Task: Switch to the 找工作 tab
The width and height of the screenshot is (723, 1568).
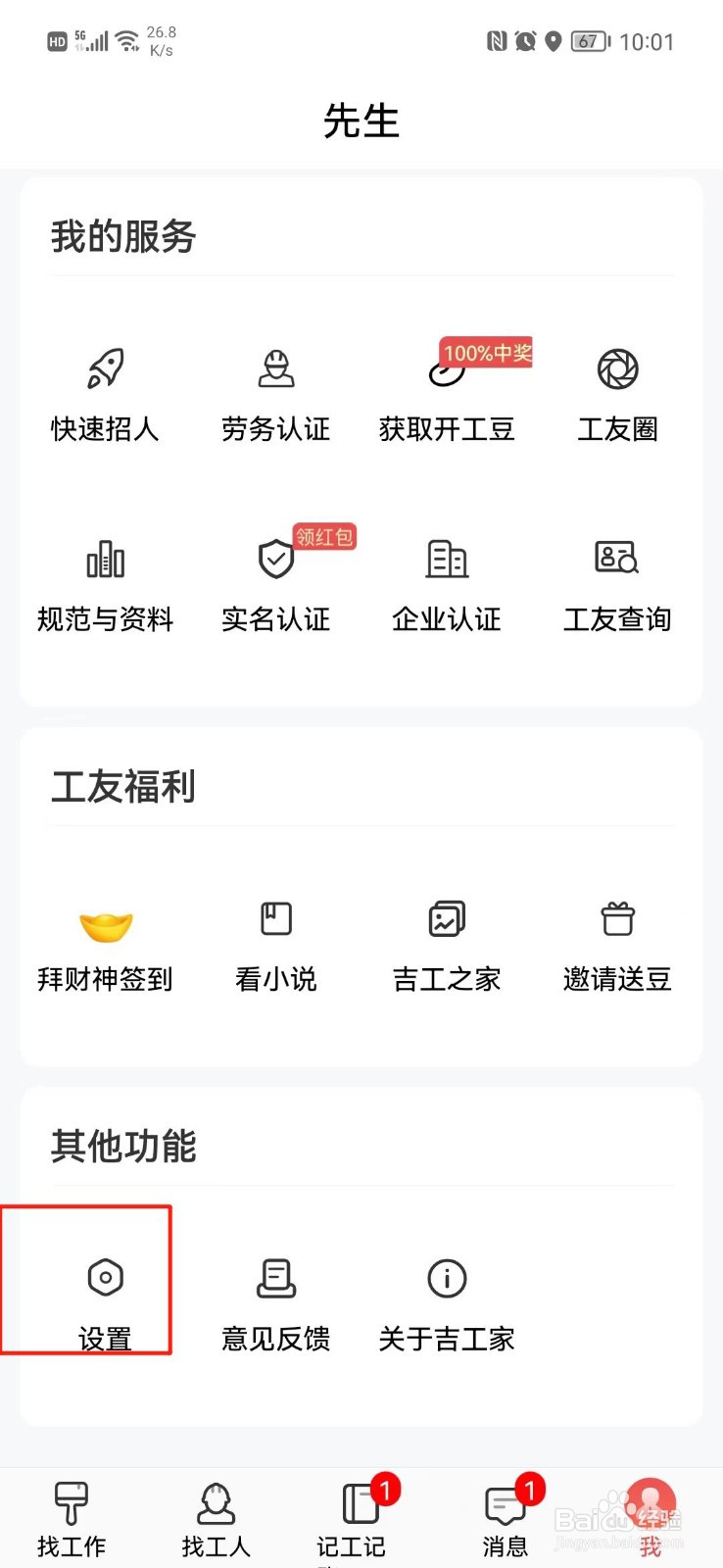Action: [72, 1519]
